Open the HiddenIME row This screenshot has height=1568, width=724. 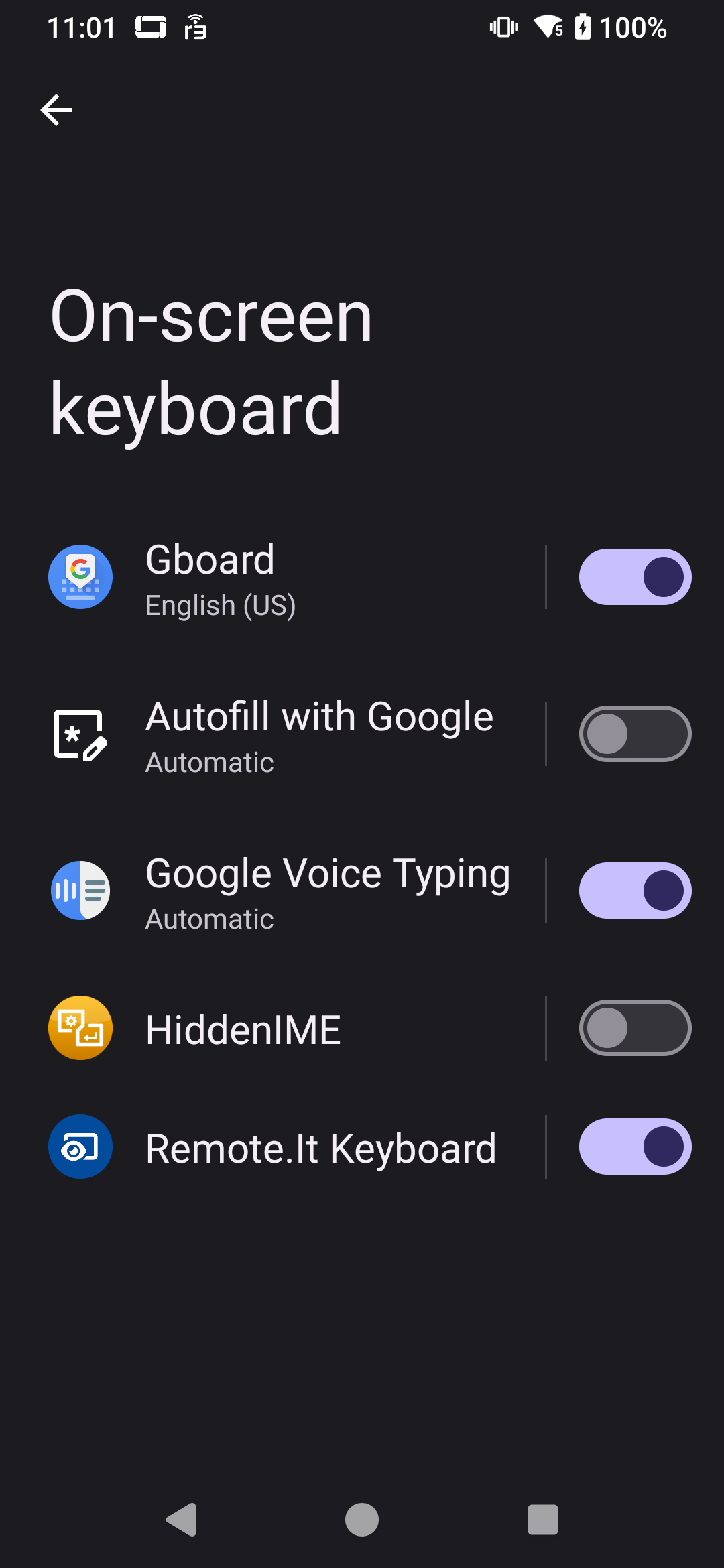pos(295,1029)
